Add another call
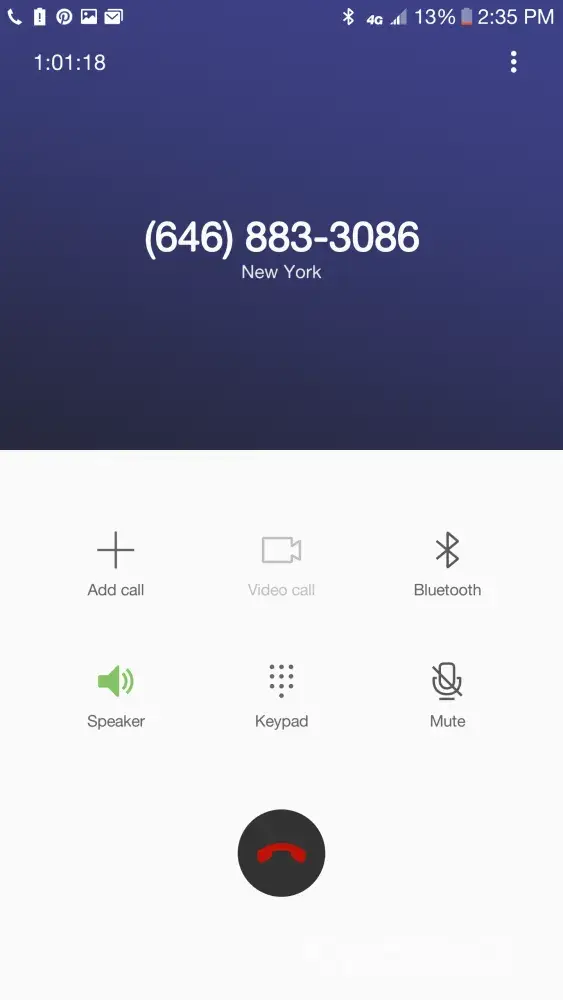Screen dimensions: 563x1000 pyautogui.click(x=115, y=564)
